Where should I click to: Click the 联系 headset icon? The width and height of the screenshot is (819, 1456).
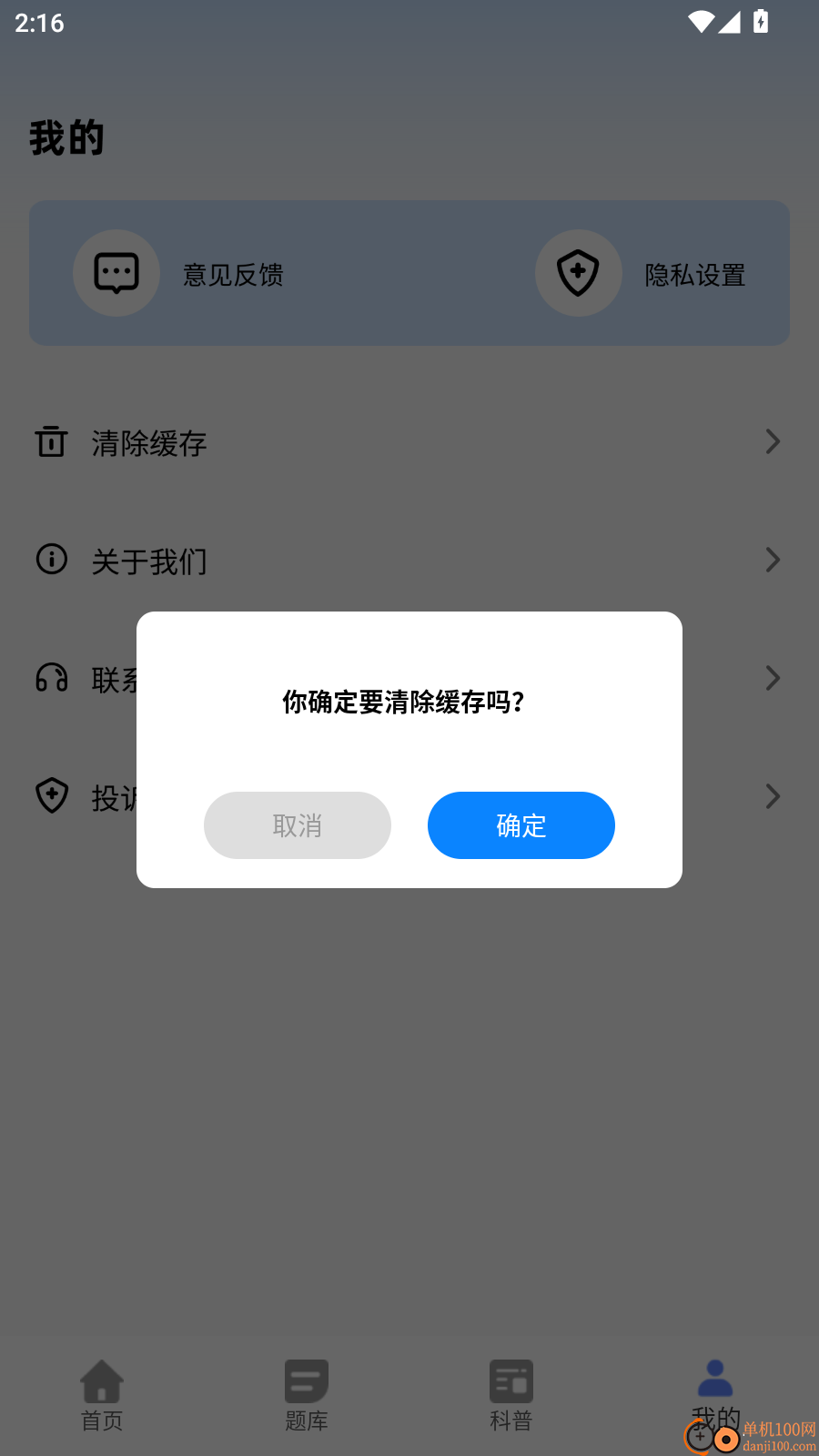pyautogui.click(x=51, y=678)
